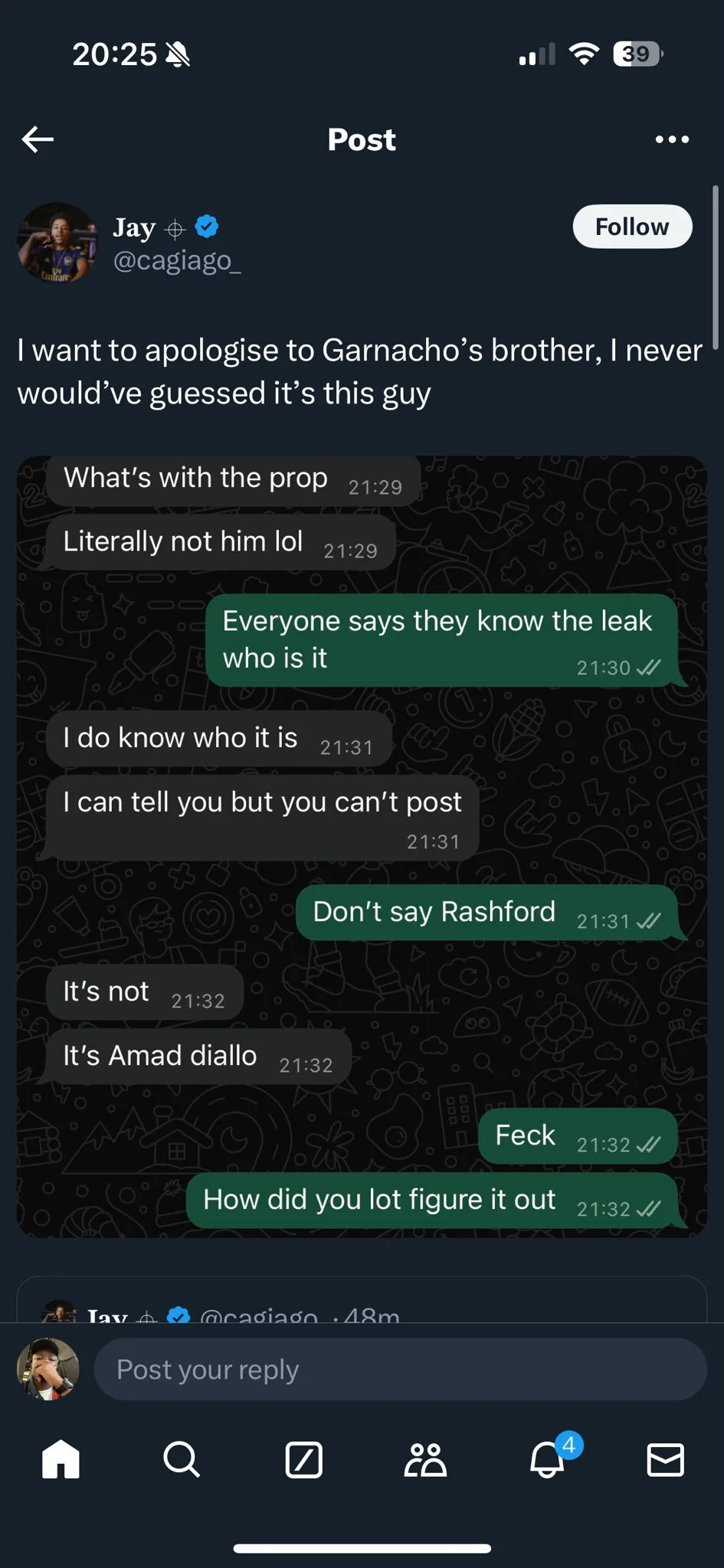The width and height of the screenshot is (724, 1568).
Task: Open the Search tab
Action: [182, 1459]
